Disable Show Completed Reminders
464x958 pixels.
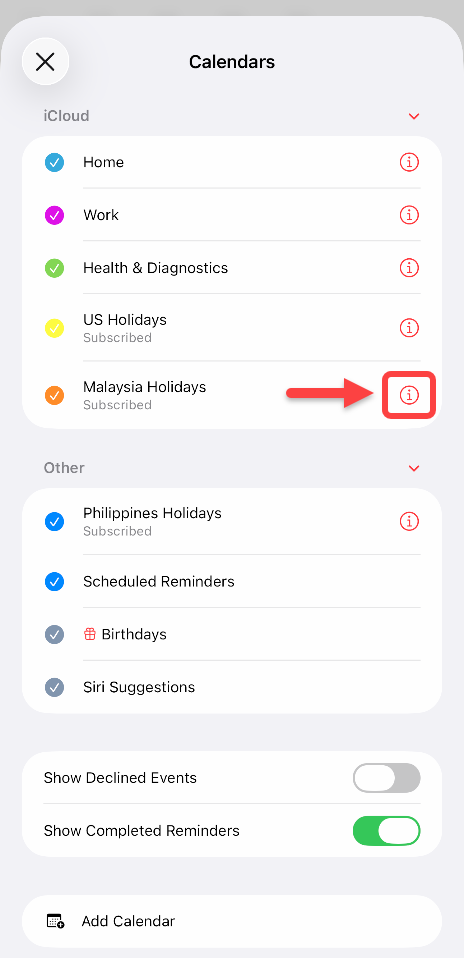click(x=386, y=831)
